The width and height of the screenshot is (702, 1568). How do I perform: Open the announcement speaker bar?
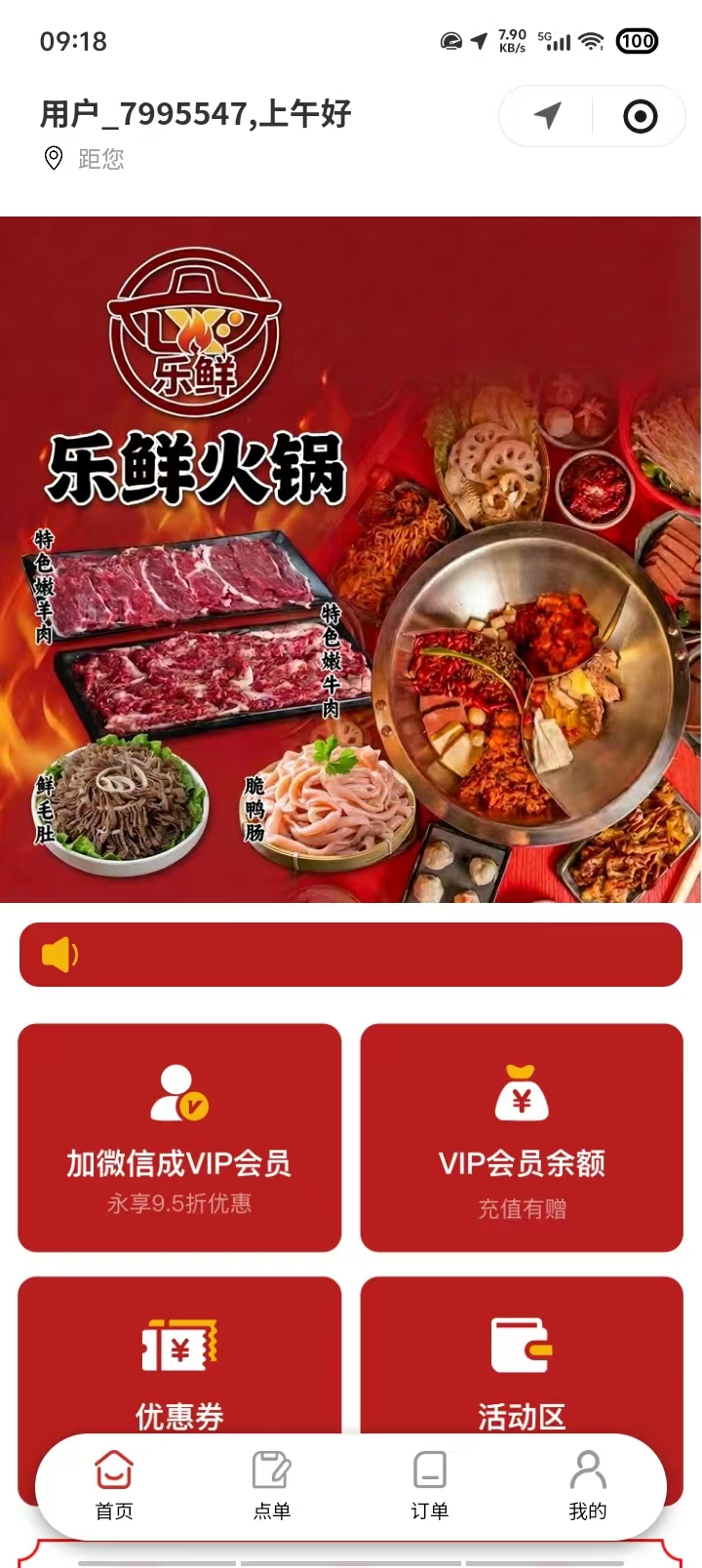351,955
